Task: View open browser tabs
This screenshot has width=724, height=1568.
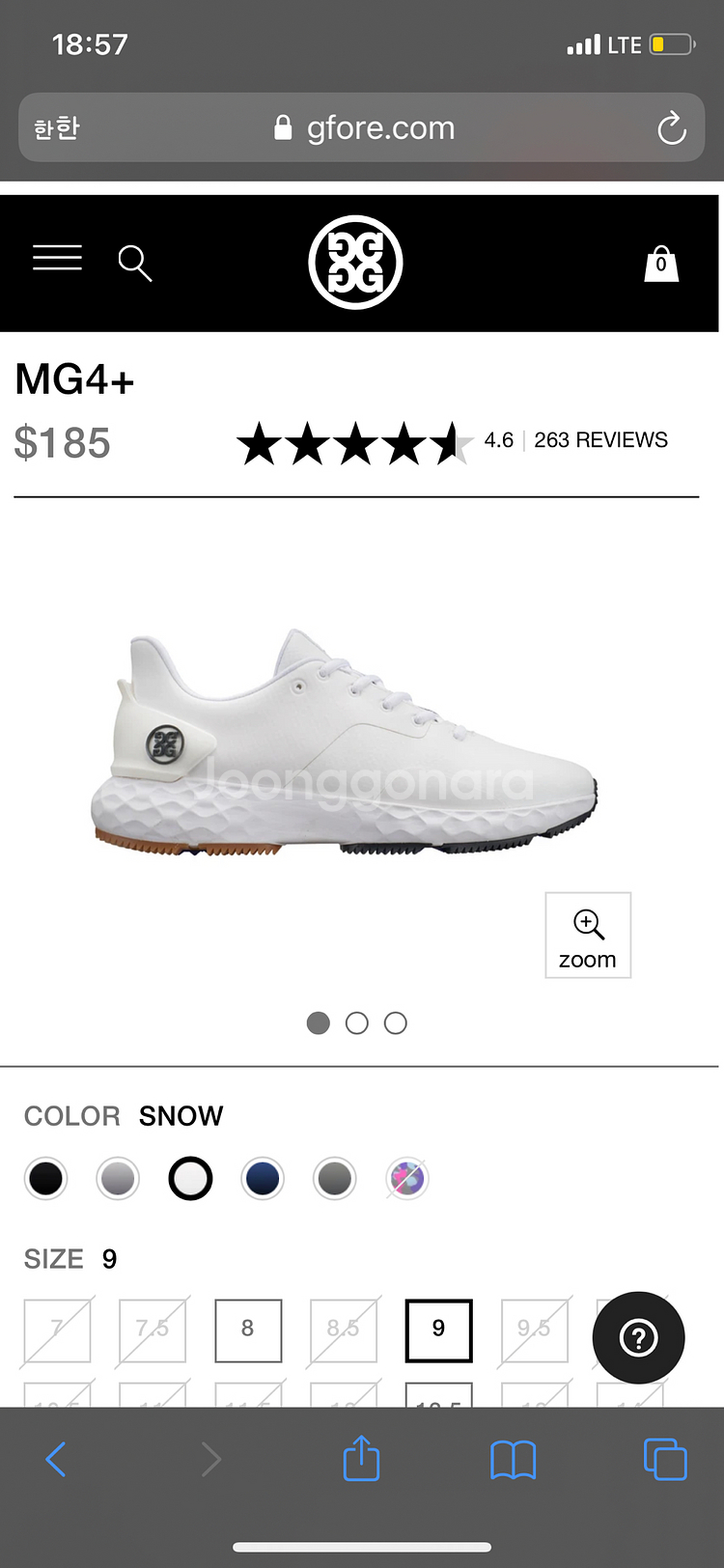Action: 665,1459
